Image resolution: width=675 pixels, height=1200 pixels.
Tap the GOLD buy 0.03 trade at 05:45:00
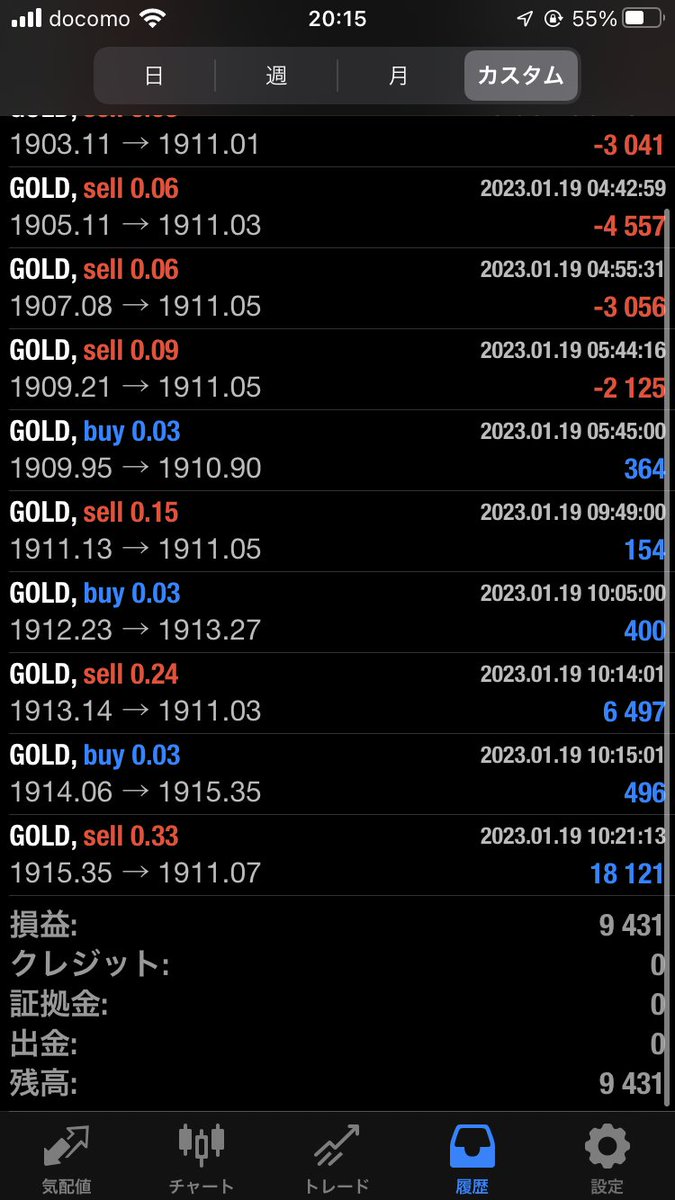point(337,450)
